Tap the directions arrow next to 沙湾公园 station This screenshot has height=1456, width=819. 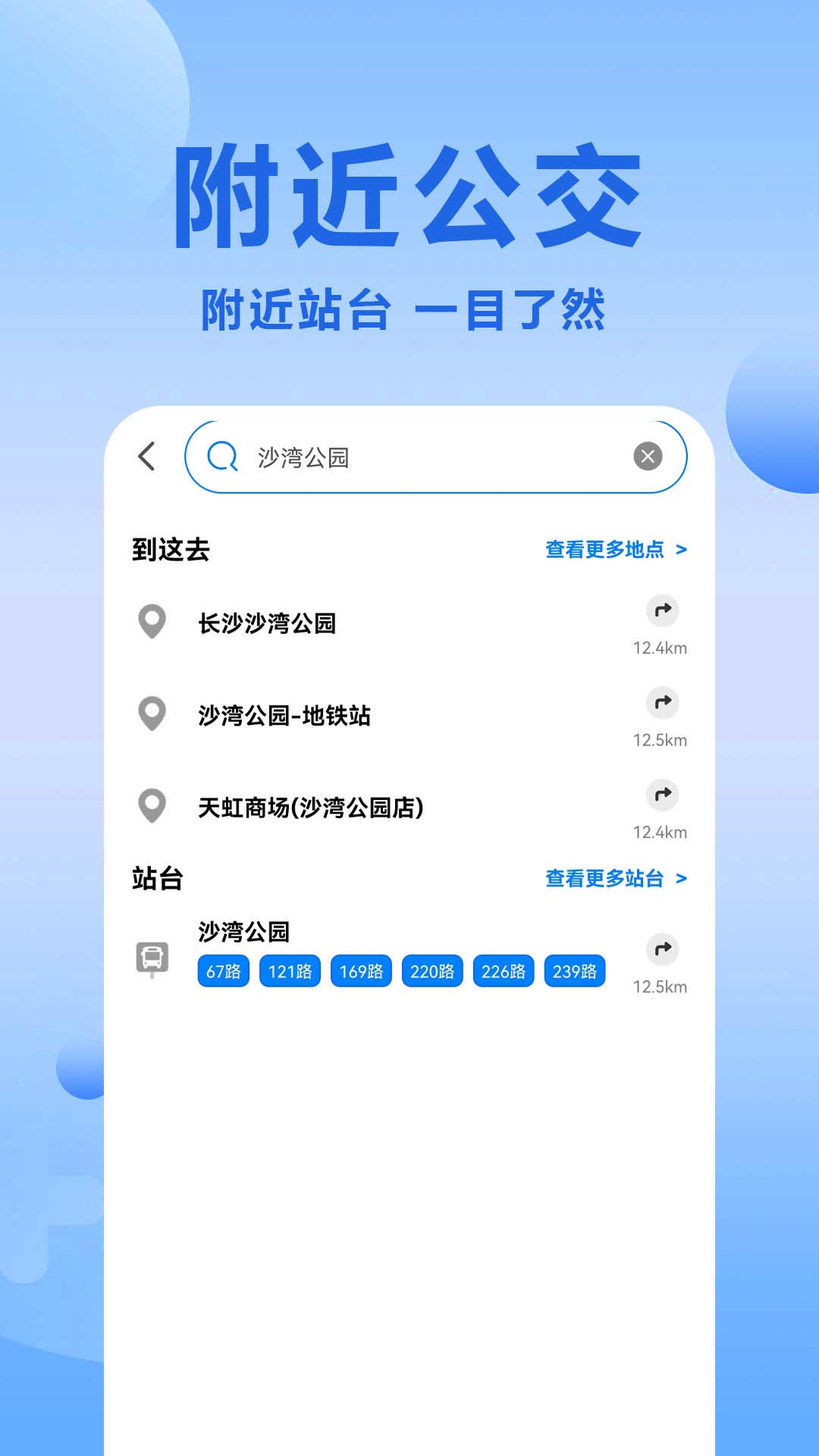pyautogui.click(x=663, y=949)
